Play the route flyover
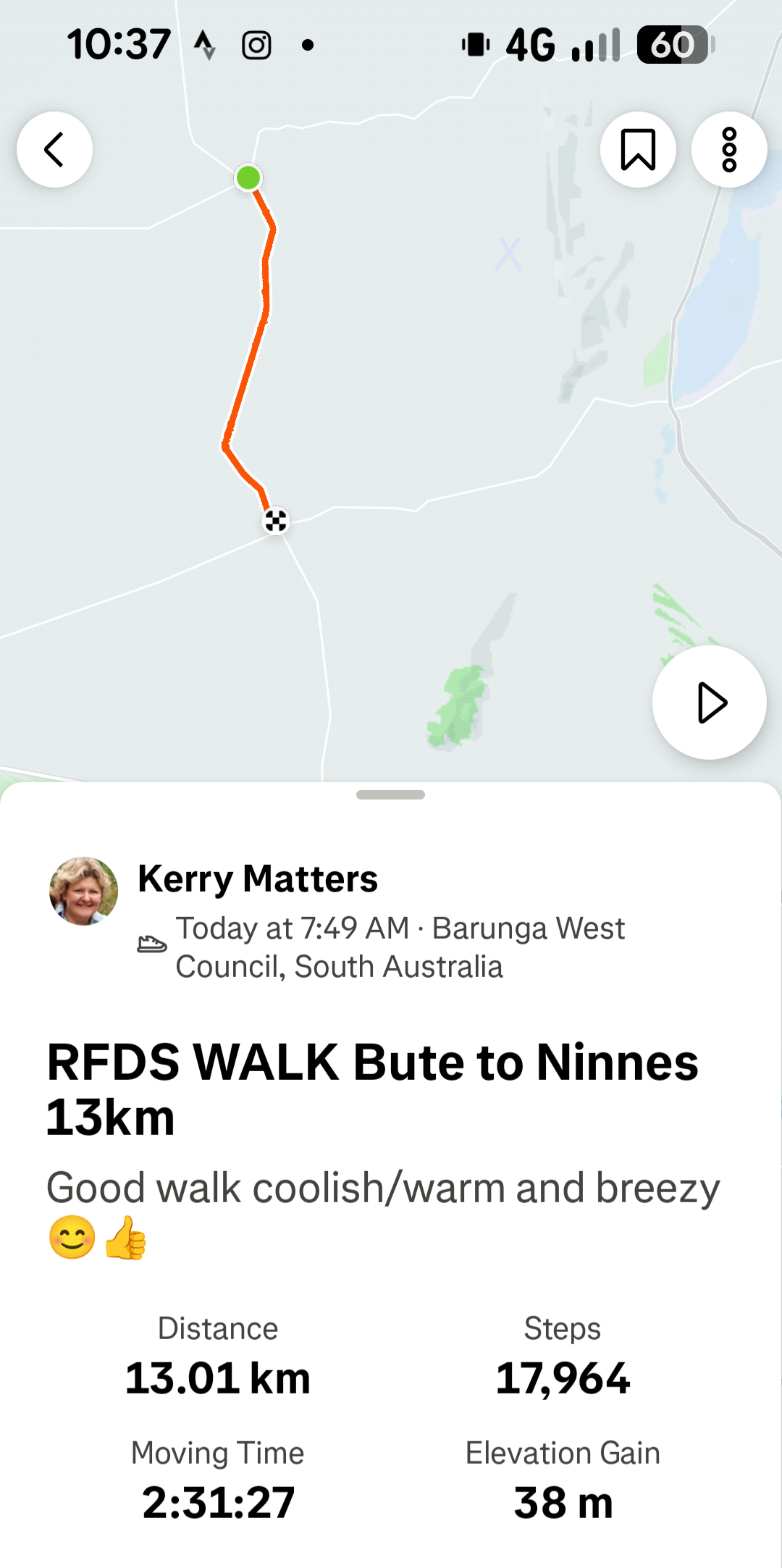Screen dimensions: 782x1568 (x=710, y=703)
